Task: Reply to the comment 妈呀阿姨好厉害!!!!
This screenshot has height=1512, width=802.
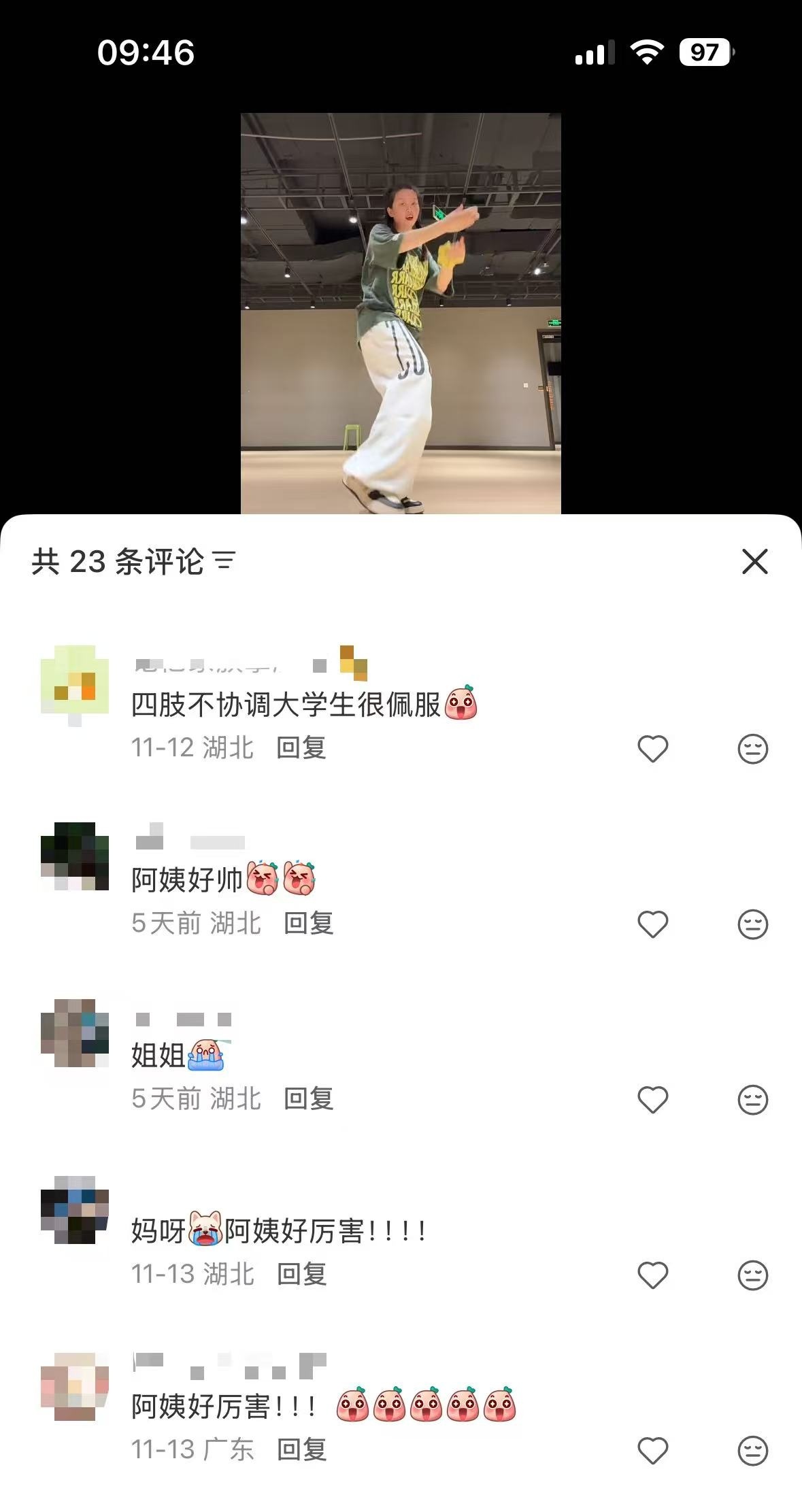Action: point(301,1274)
